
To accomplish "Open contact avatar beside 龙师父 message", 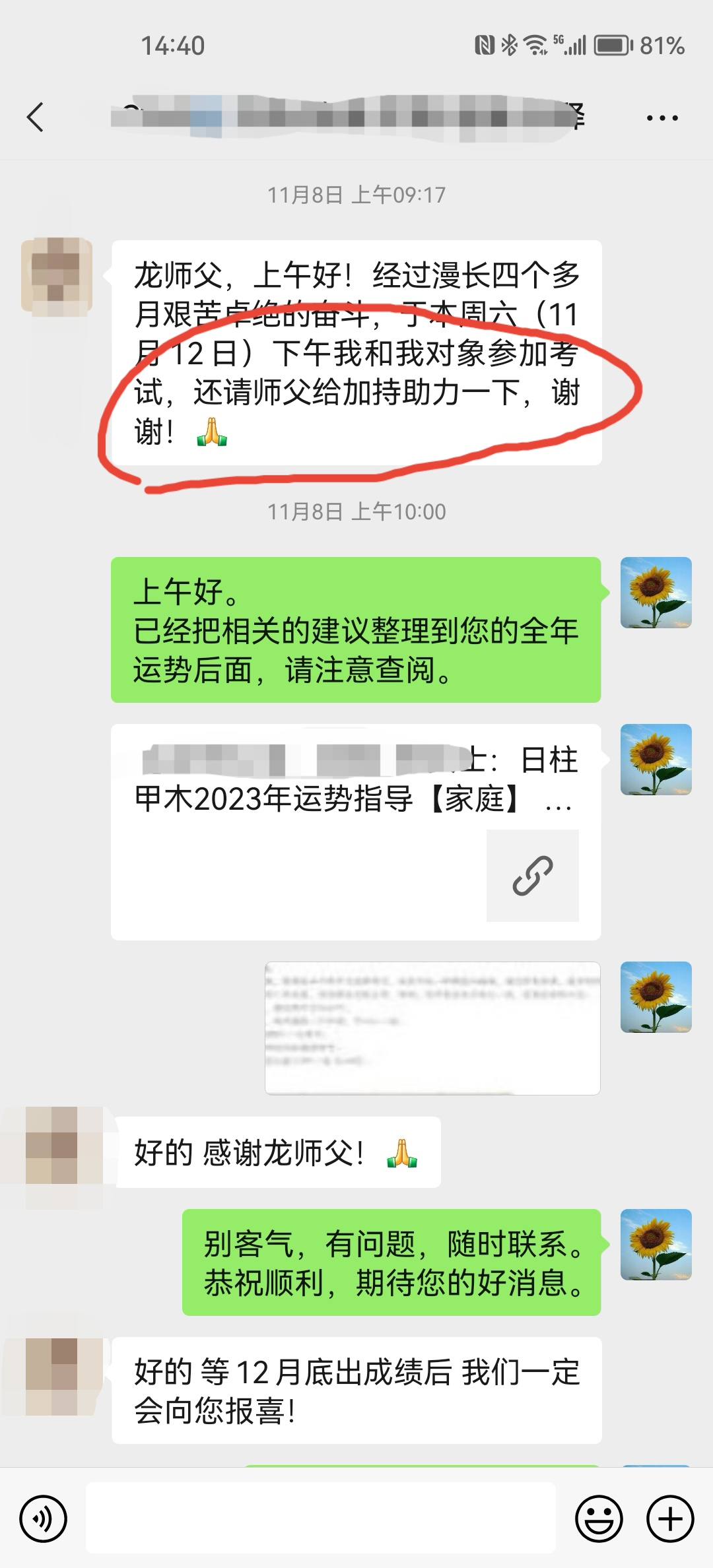I will pyautogui.click(x=56, y=274).
